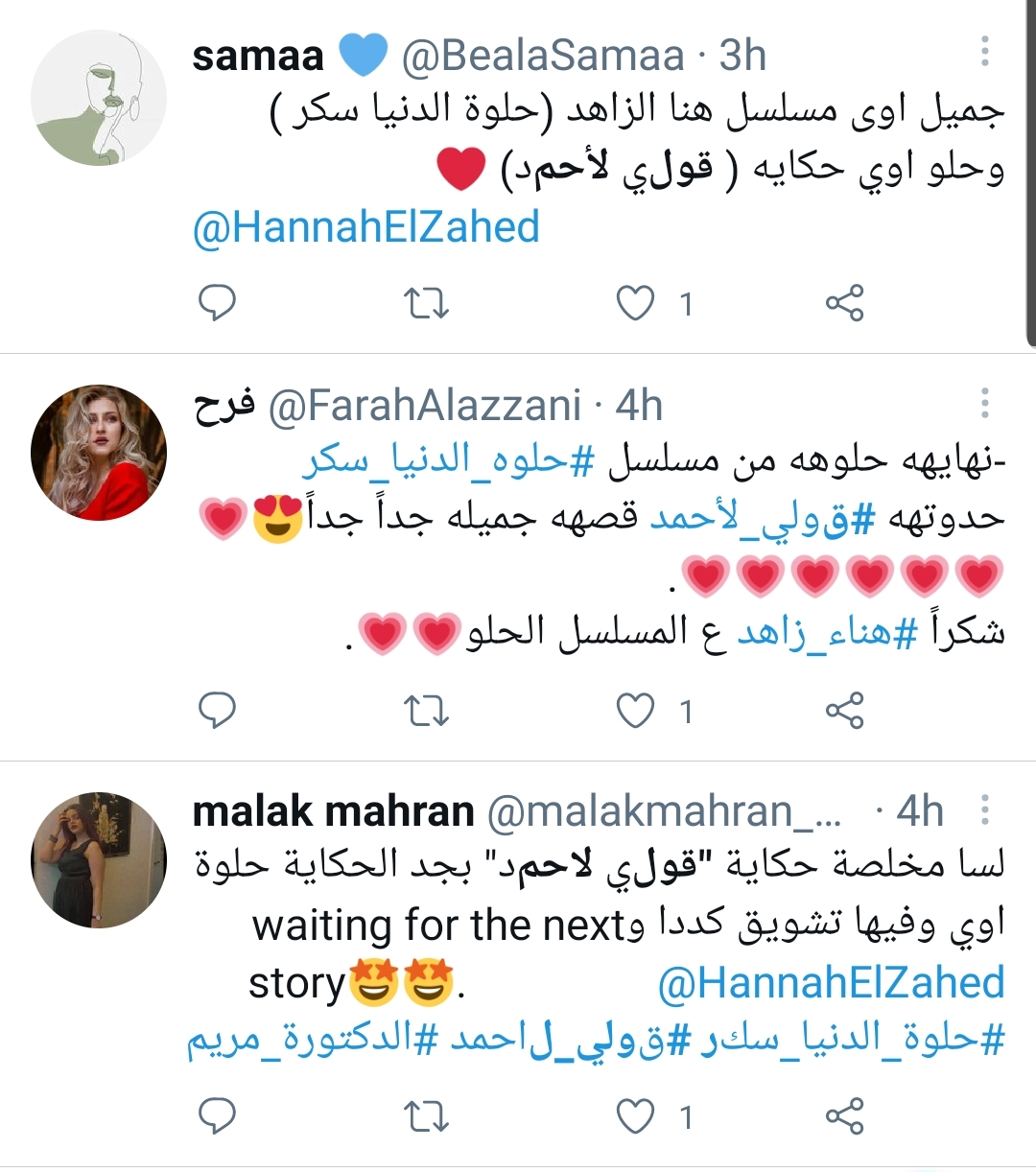Tap the @HannahElZahed mention in samaa's tweet
The image size is (1036, 1172).
click(366, 228)
